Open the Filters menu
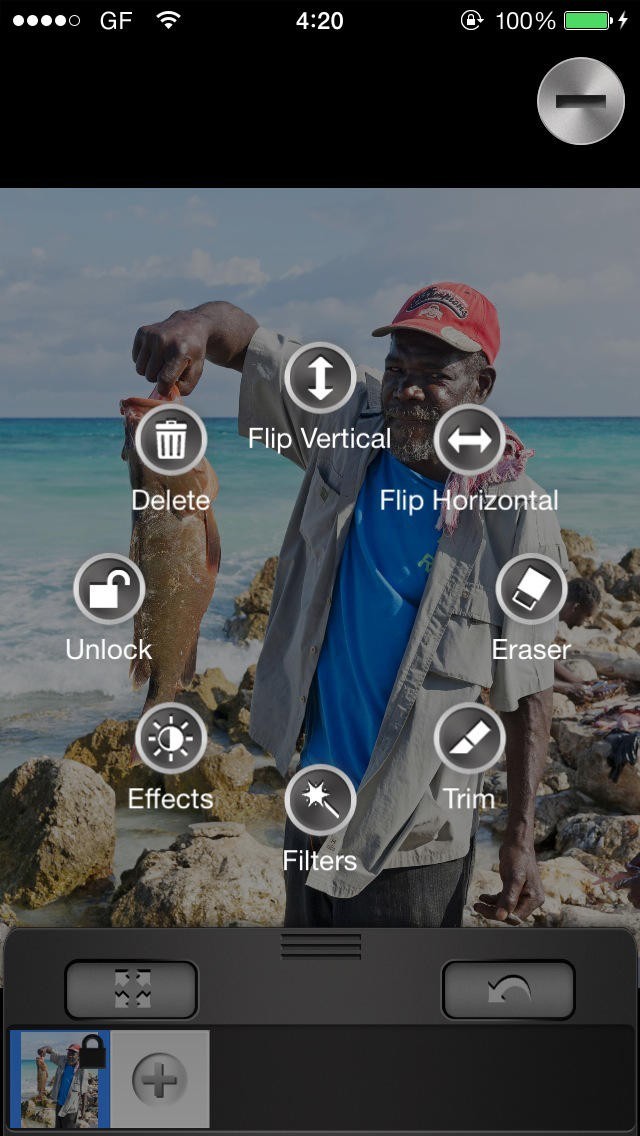The height and width of the screenshot is (1136, 640). (x=320, y=801)
